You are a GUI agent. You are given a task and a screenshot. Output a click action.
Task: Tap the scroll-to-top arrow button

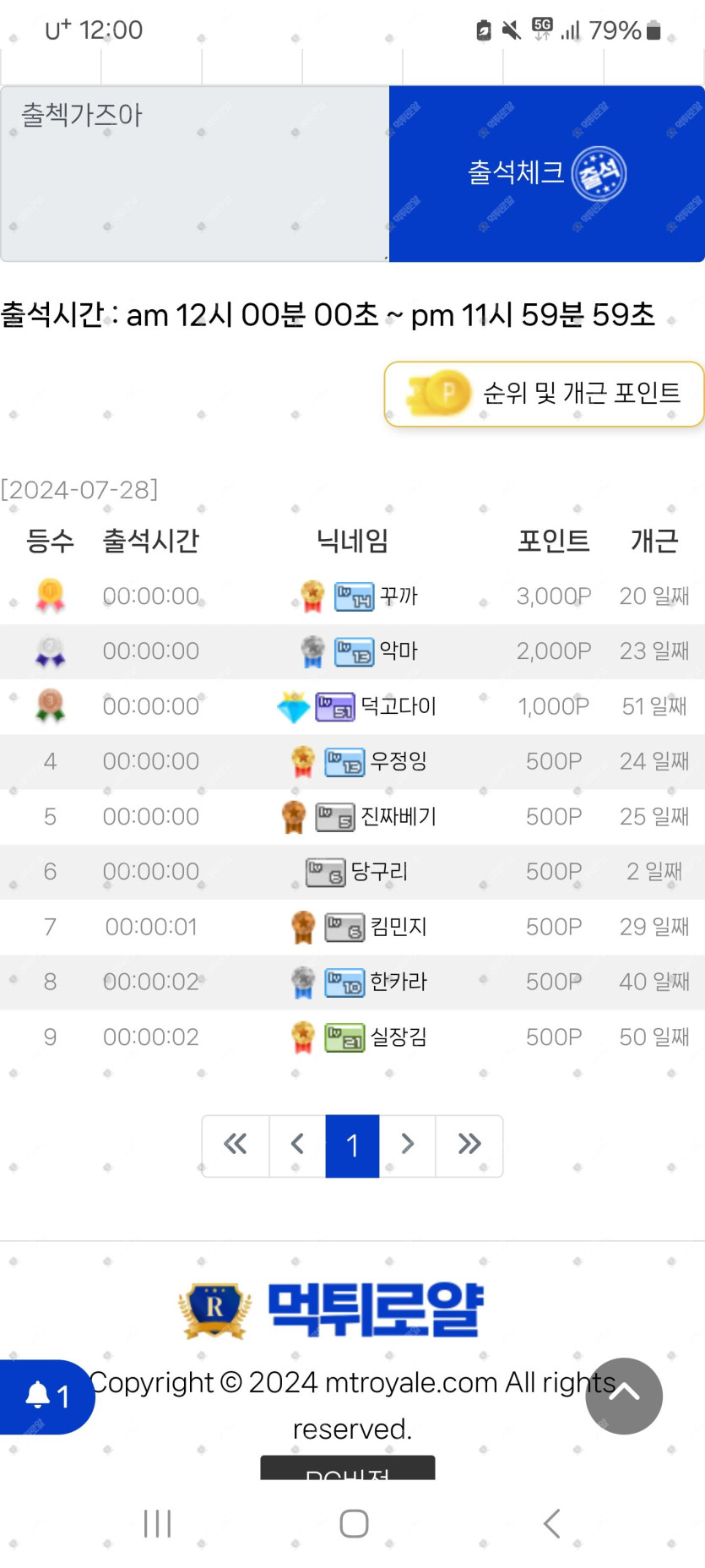[623, 1395]
